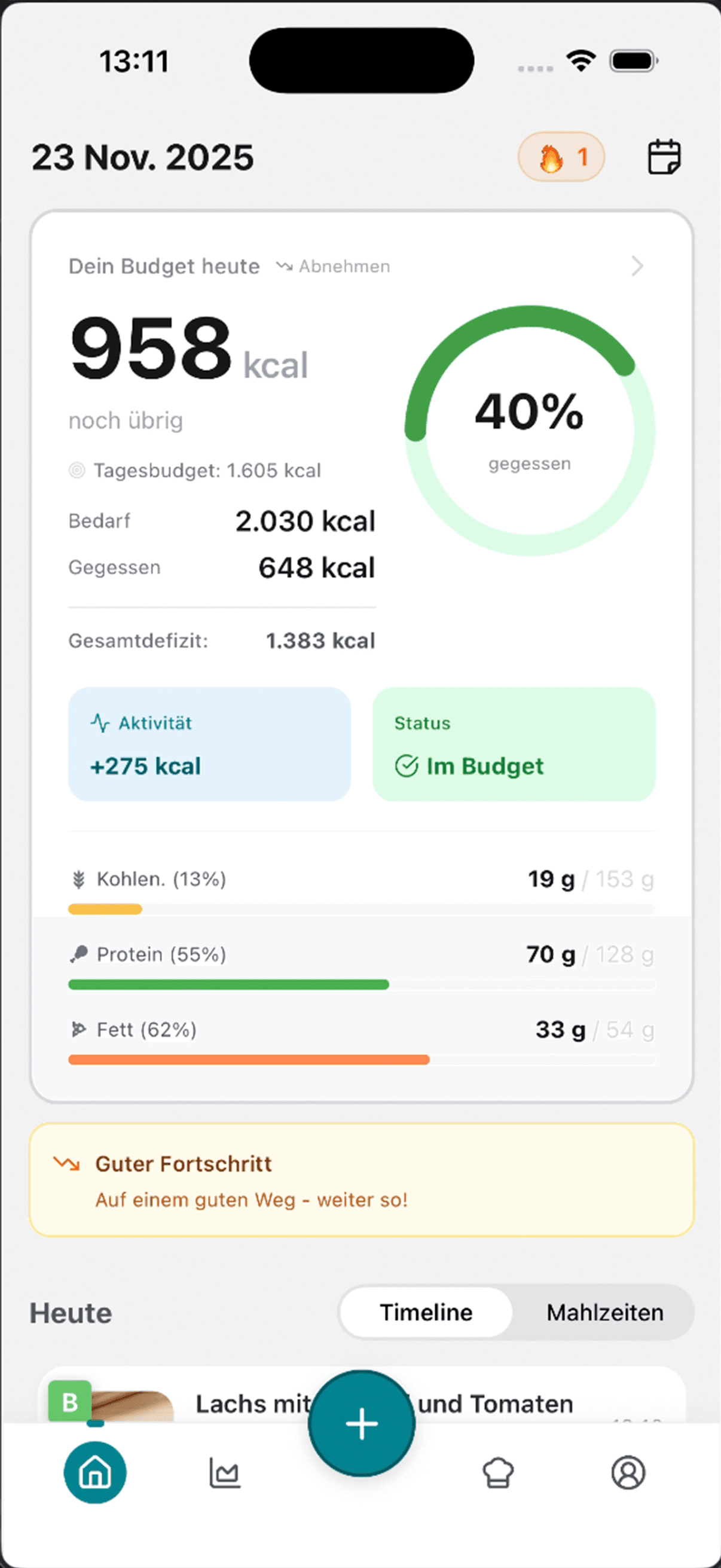This screenshot has width=721, height=1568.
Task: Tap the Abnehmen downtrend arrow label
Action: (334, 266)
